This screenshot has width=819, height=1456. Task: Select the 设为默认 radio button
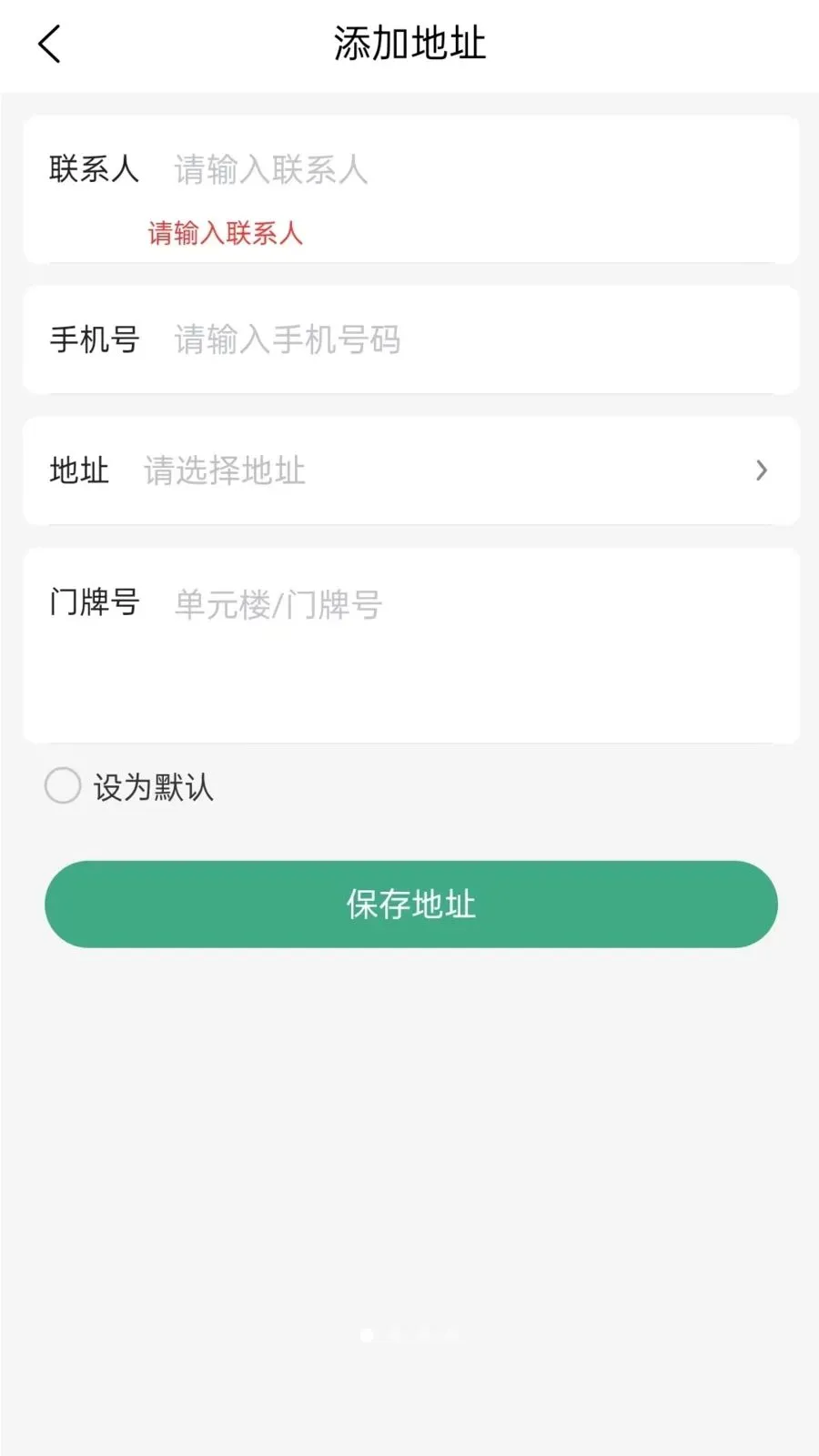tap(63, 785)
